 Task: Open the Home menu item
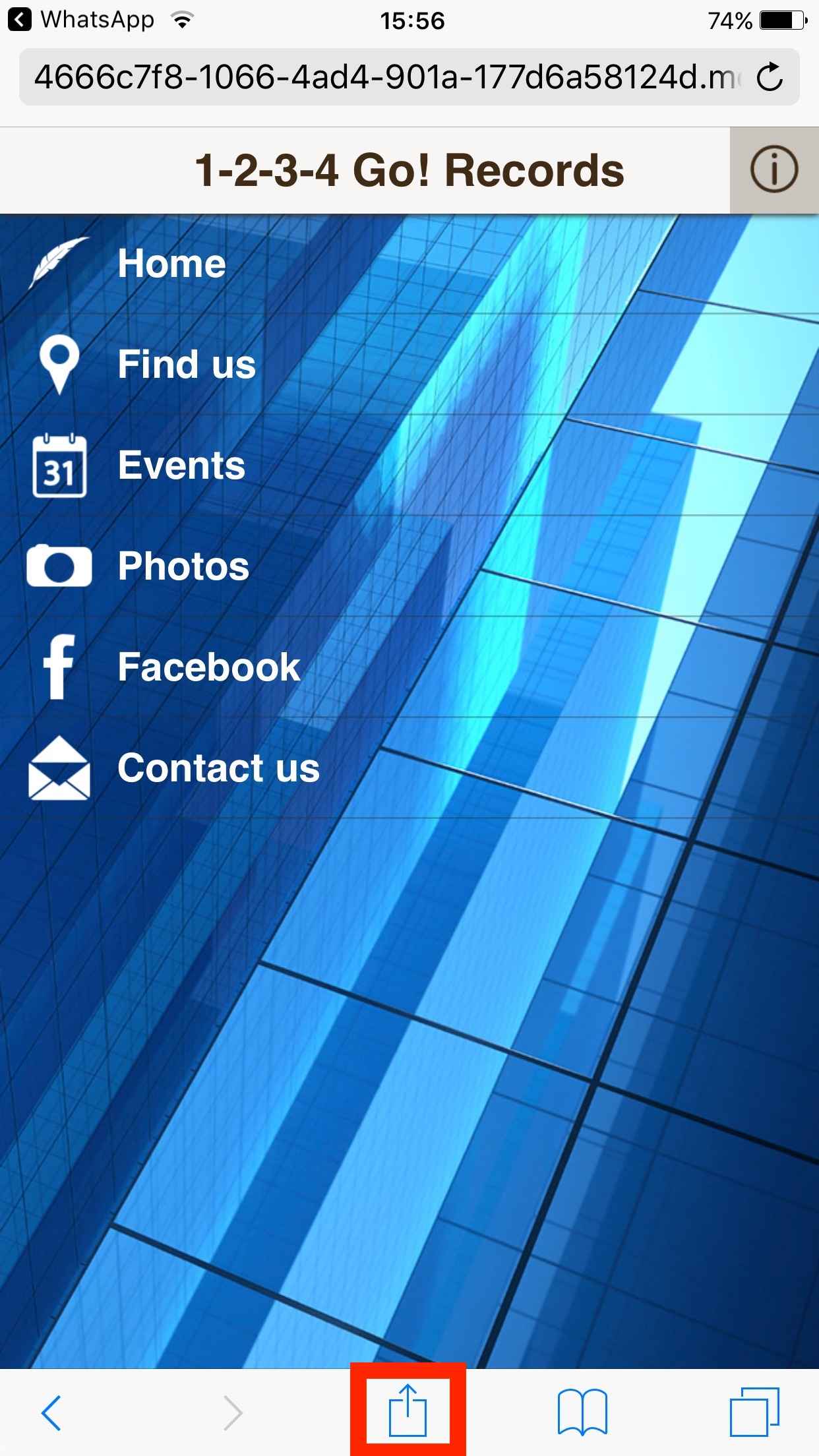tap(171, 264)
